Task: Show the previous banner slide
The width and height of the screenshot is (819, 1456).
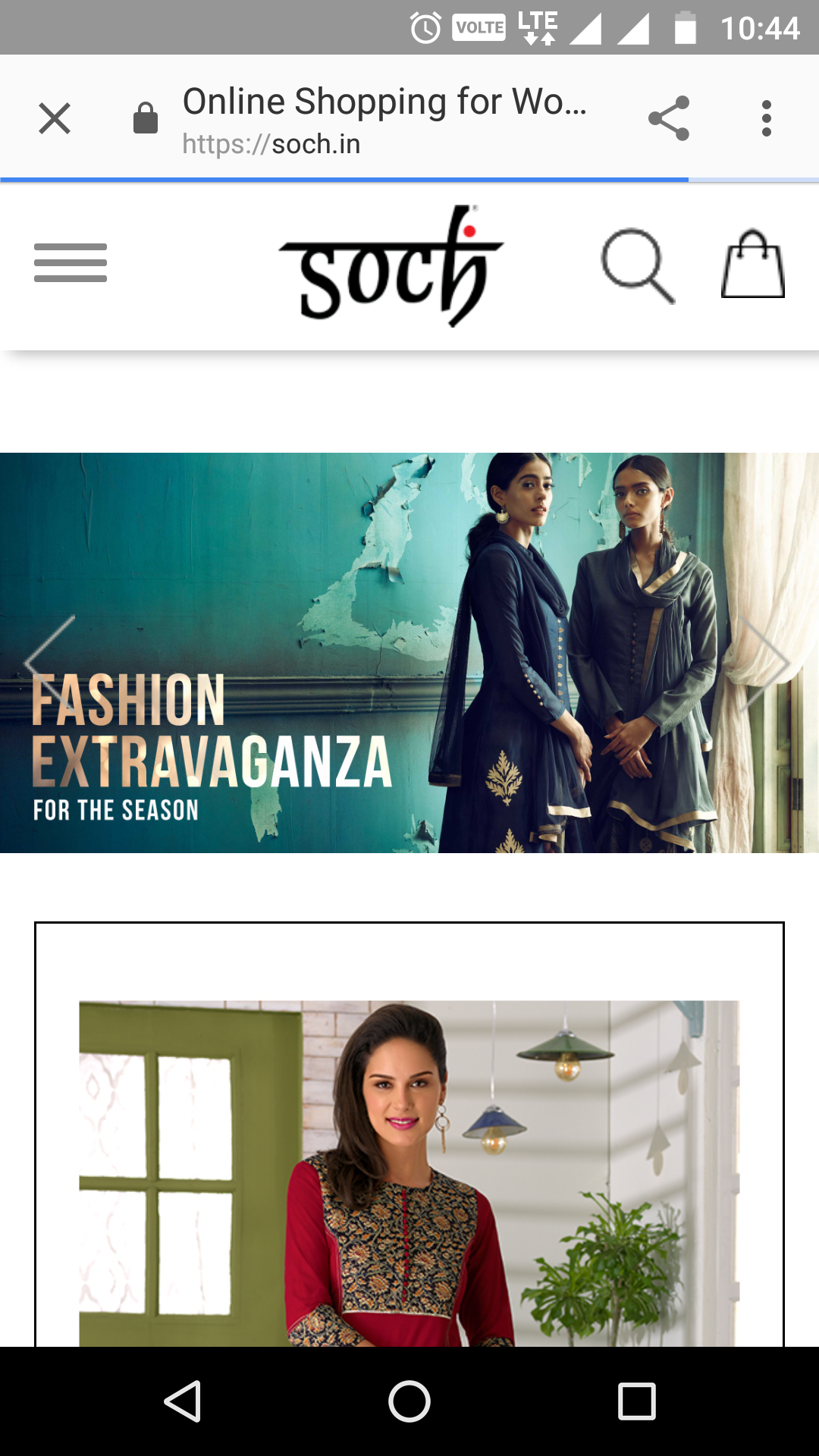Action: (x=50, y=661)
